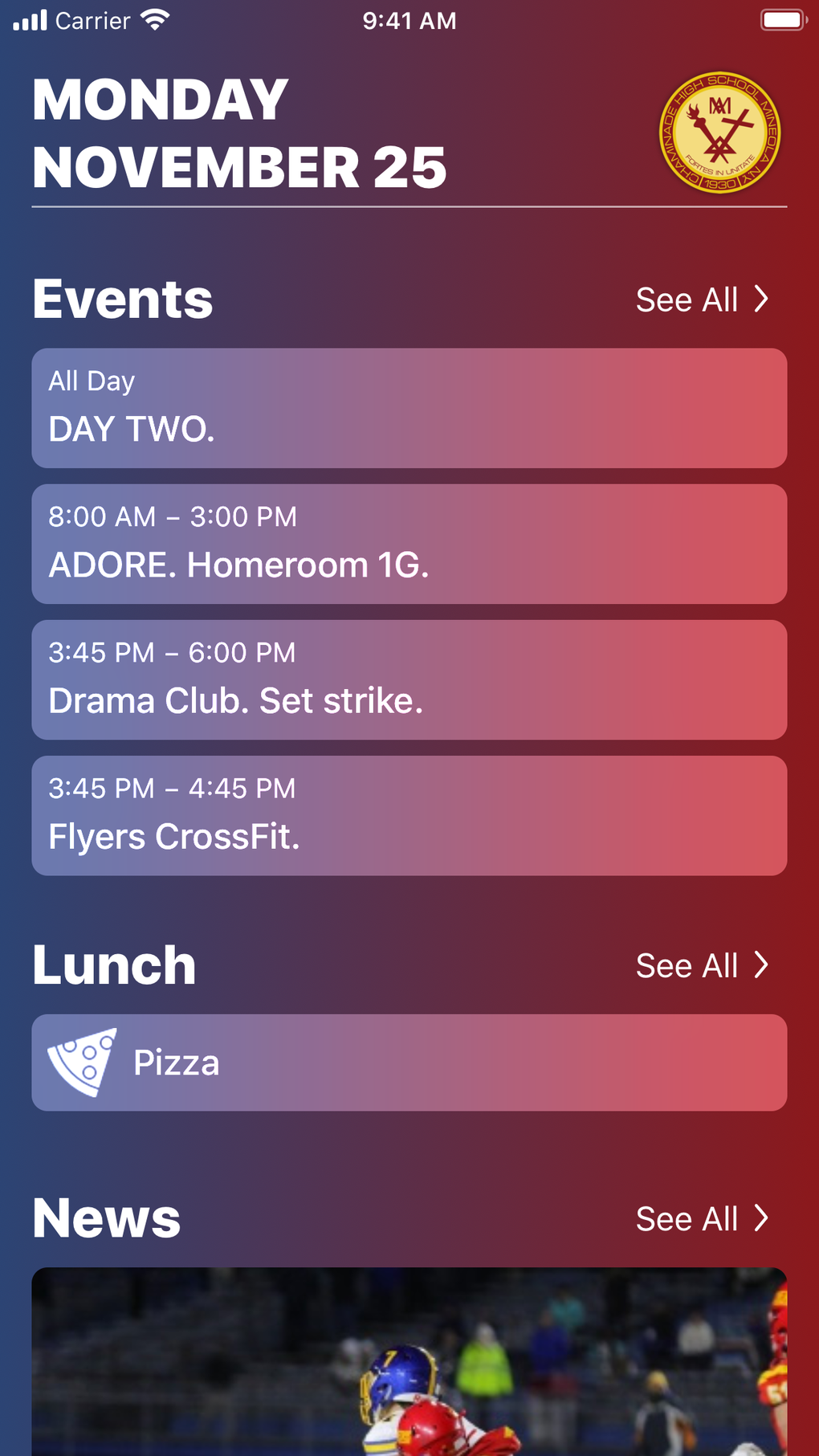Image resolution: width=819 pixels, height=1456 pixels.
Task: Open the Flyers CrossFit event
Action: point(409,815)
